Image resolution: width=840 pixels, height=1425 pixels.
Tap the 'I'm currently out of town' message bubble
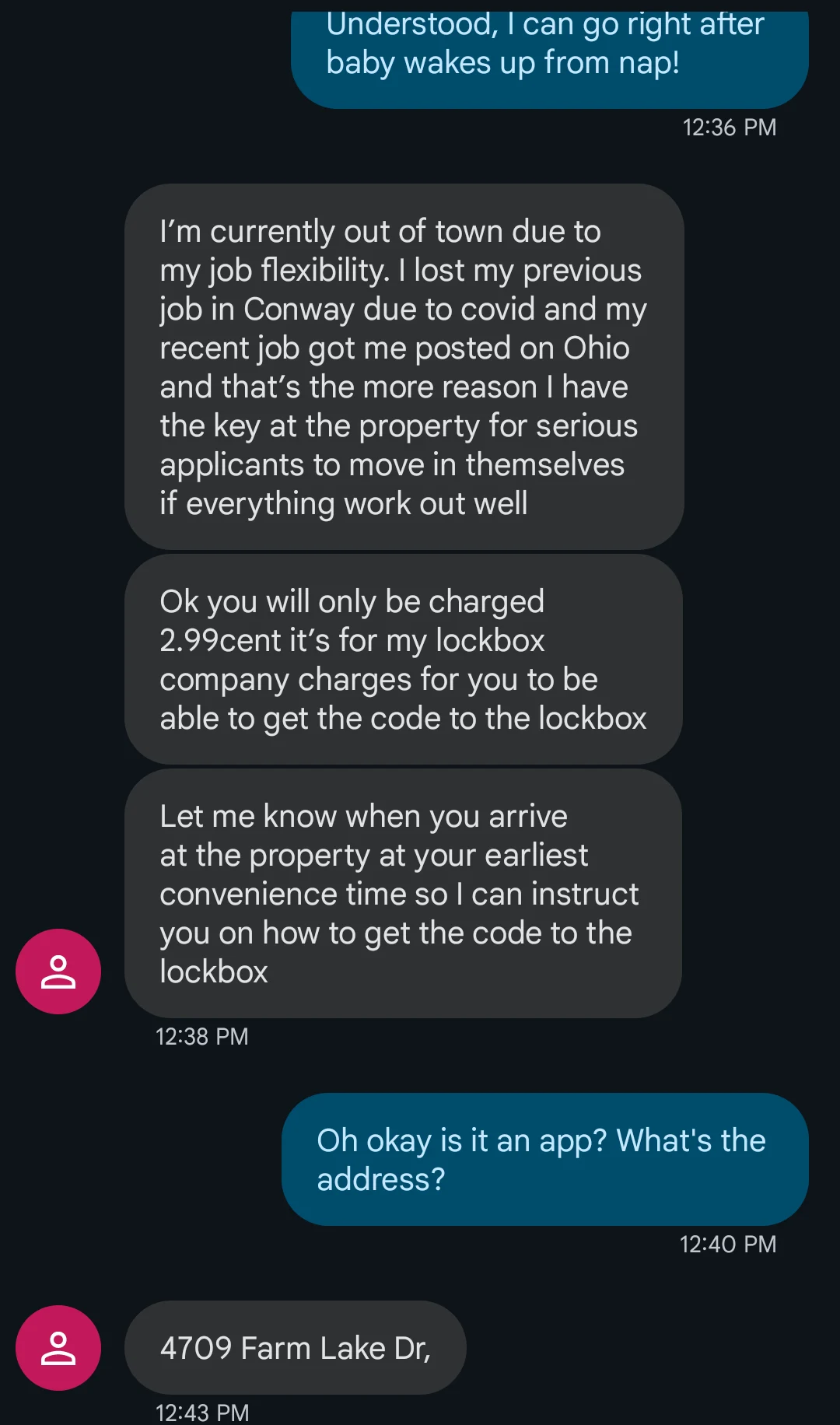[403, 366]
